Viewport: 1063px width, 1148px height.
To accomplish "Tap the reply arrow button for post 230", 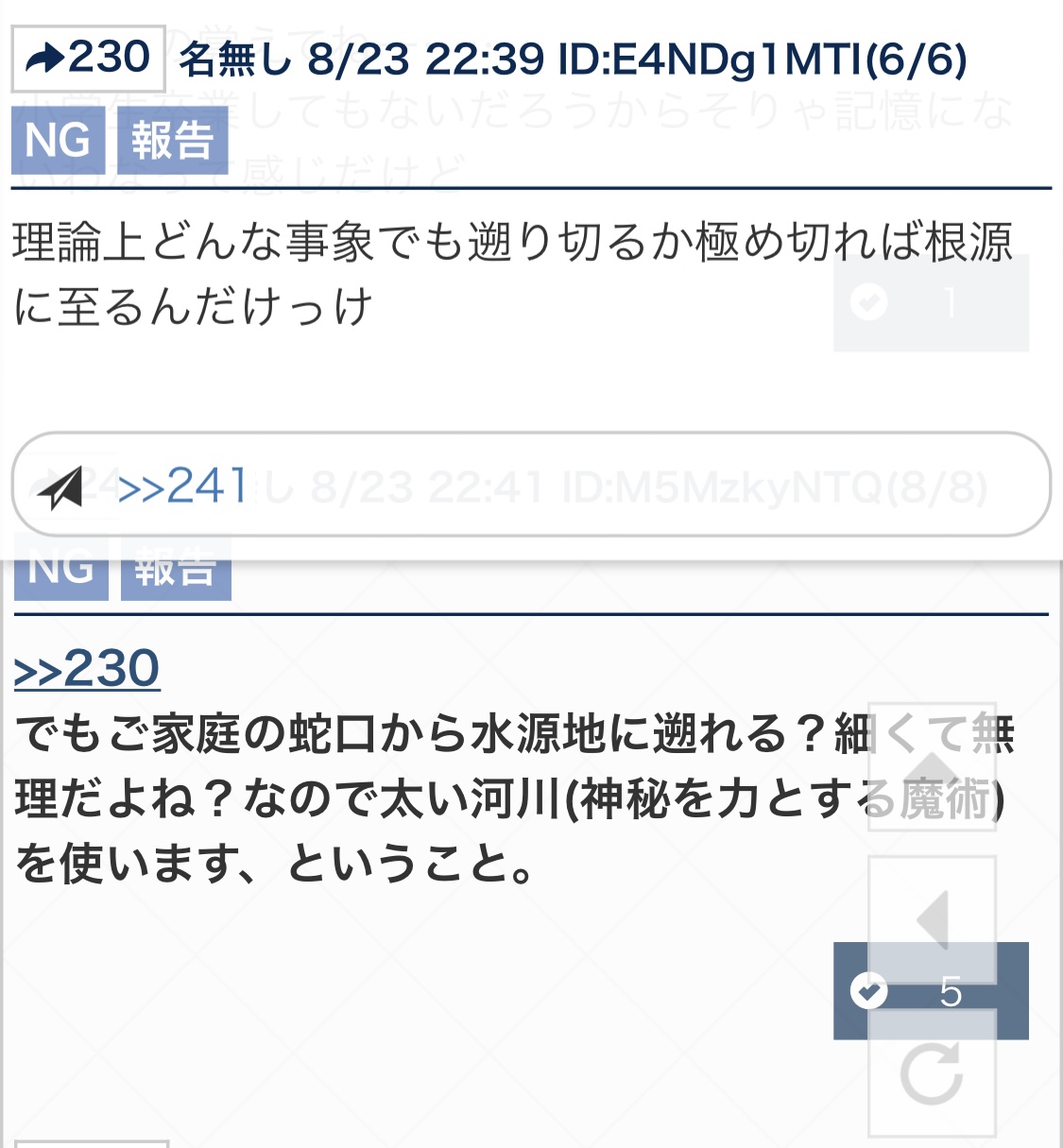I will coord(88,59).
